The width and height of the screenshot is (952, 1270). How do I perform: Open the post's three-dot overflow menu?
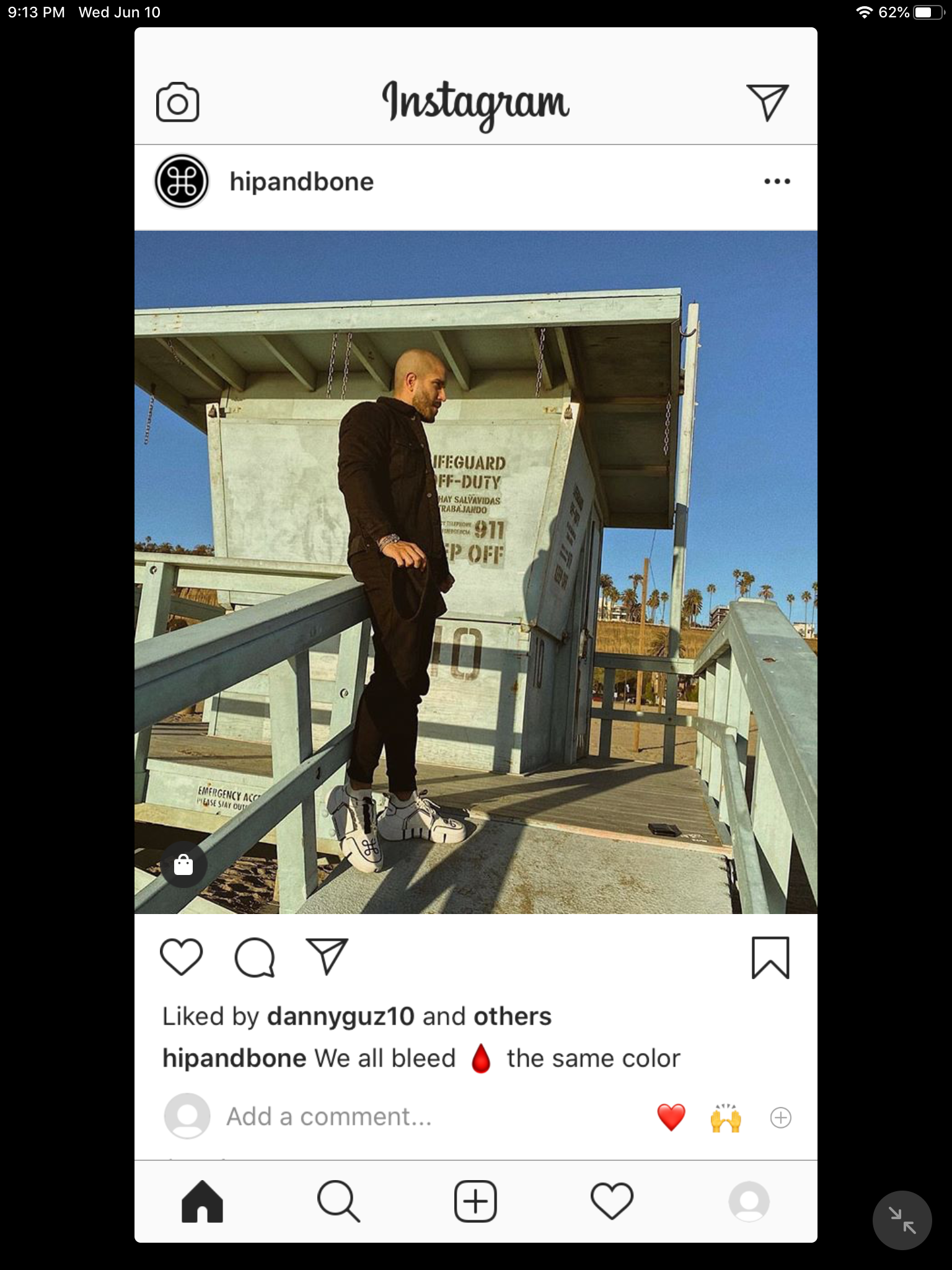pos(777,182)
